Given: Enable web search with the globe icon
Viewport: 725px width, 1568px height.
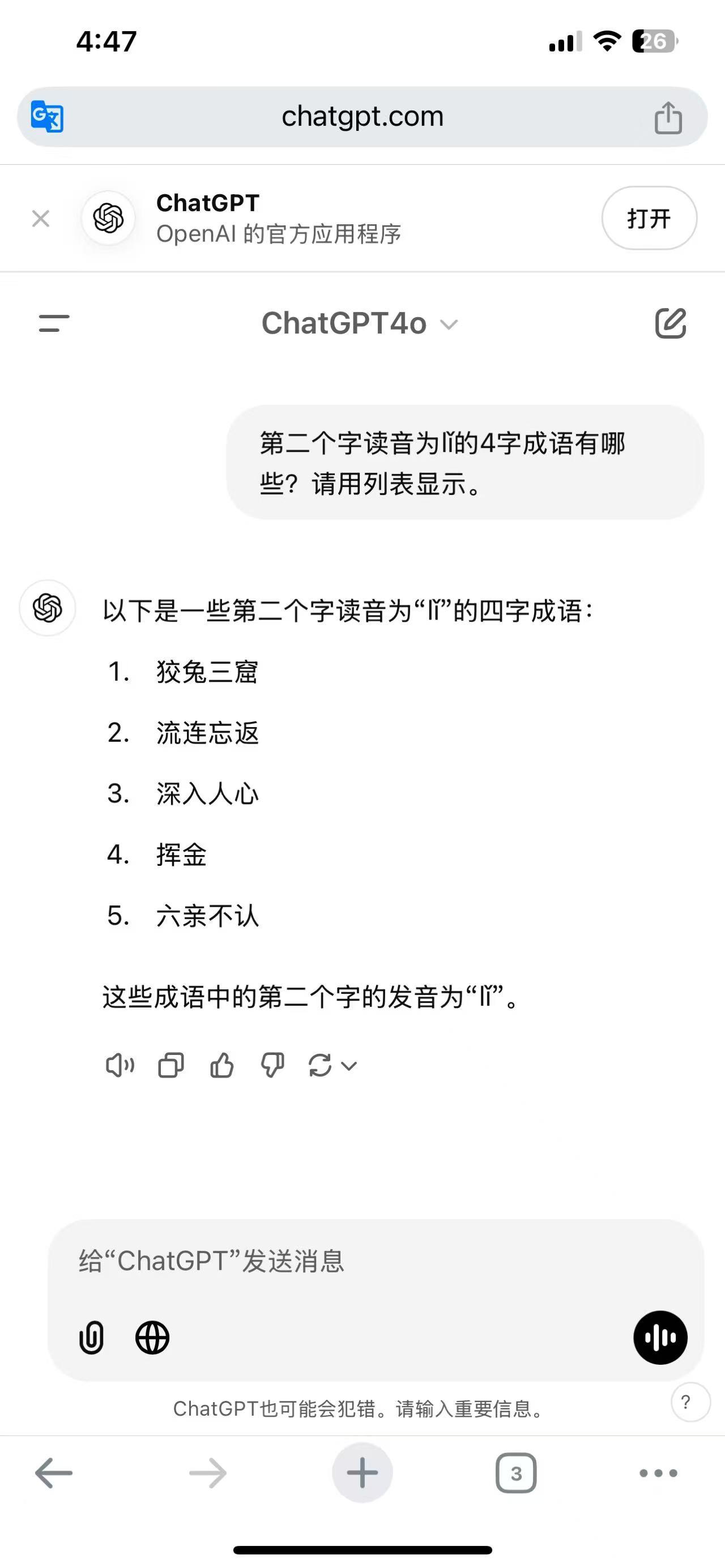Looking at the screenshot, I should coord(152,1338).
